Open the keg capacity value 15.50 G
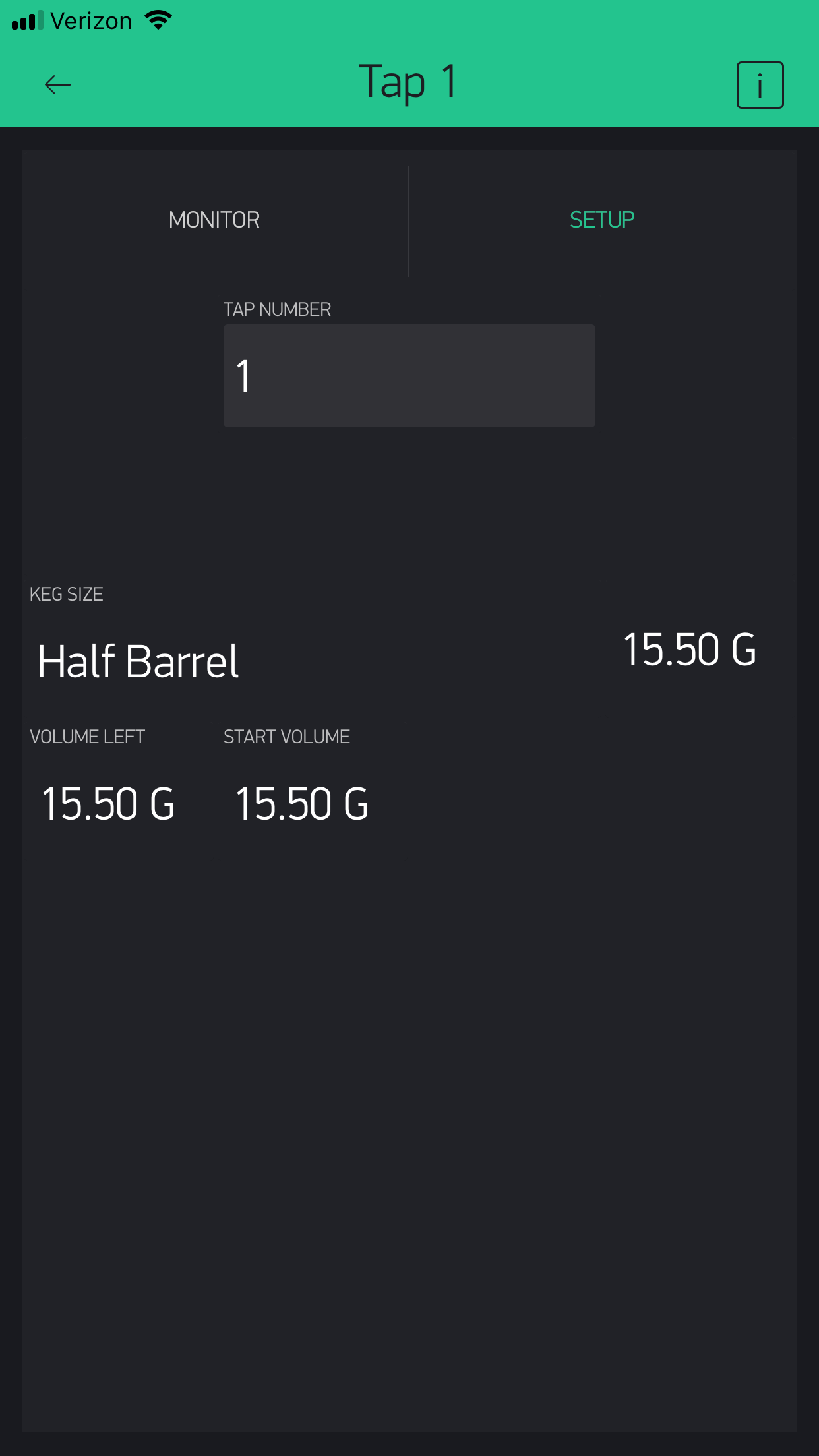Screen dimensions: 819x1456 (x=690, y=652)
